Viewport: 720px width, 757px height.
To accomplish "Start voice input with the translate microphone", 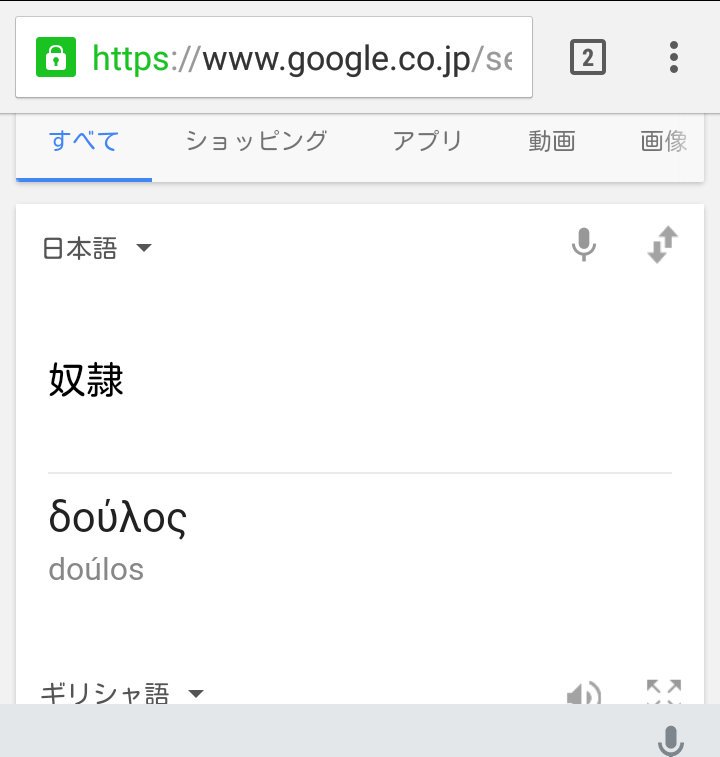I will (x=584, y=245).
